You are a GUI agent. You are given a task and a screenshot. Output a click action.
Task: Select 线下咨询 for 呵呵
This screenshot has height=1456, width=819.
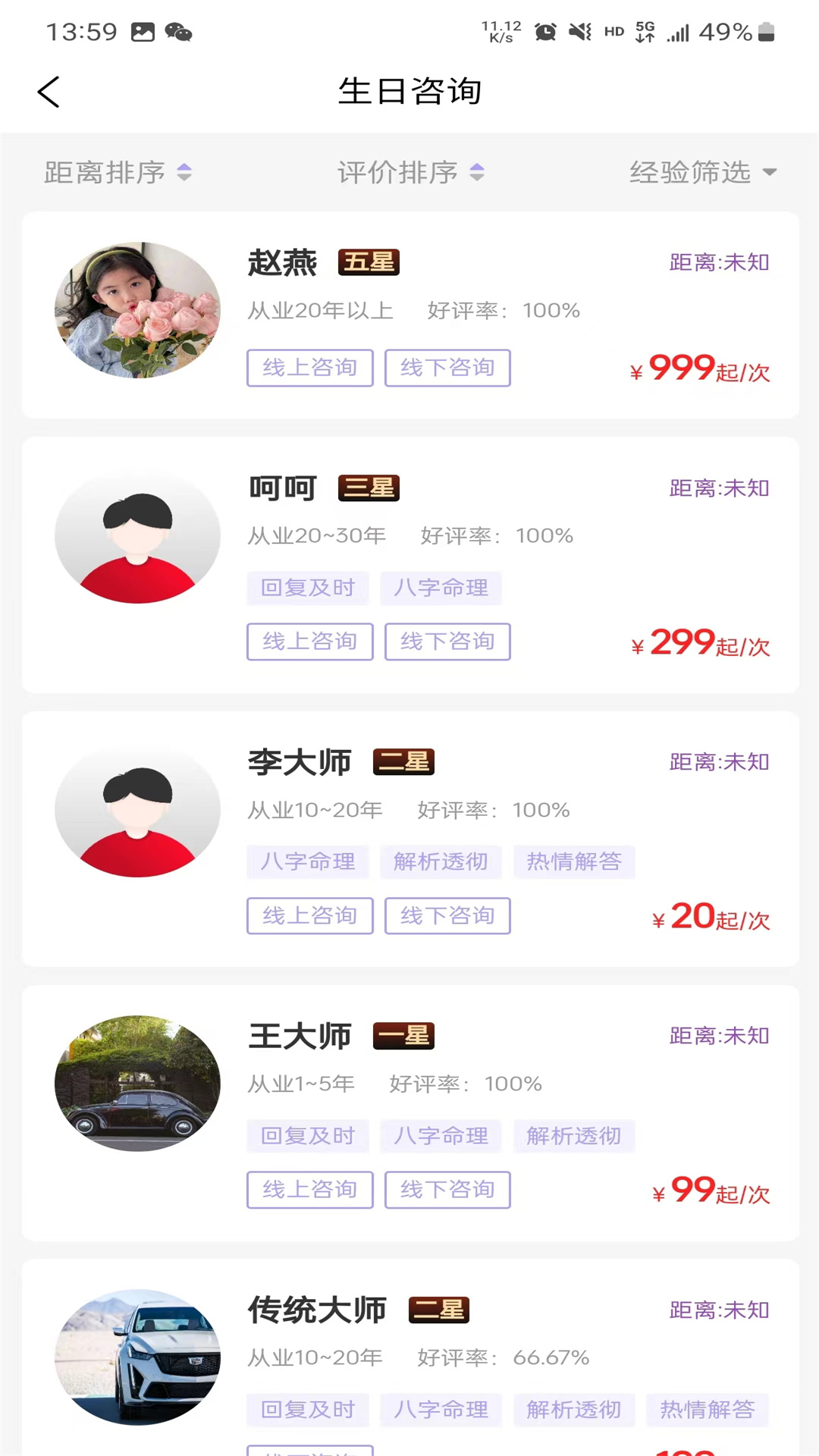click(447, 642)
